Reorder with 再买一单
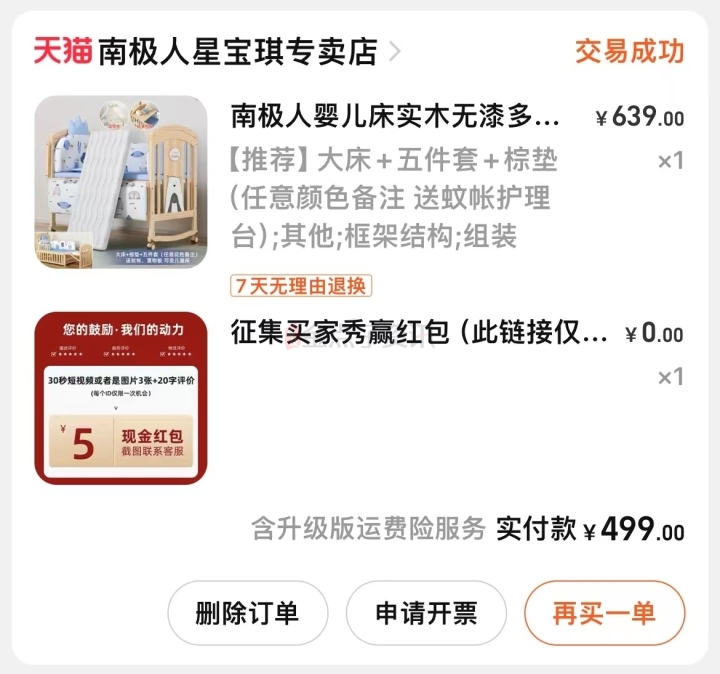 [x=604, y=613]
